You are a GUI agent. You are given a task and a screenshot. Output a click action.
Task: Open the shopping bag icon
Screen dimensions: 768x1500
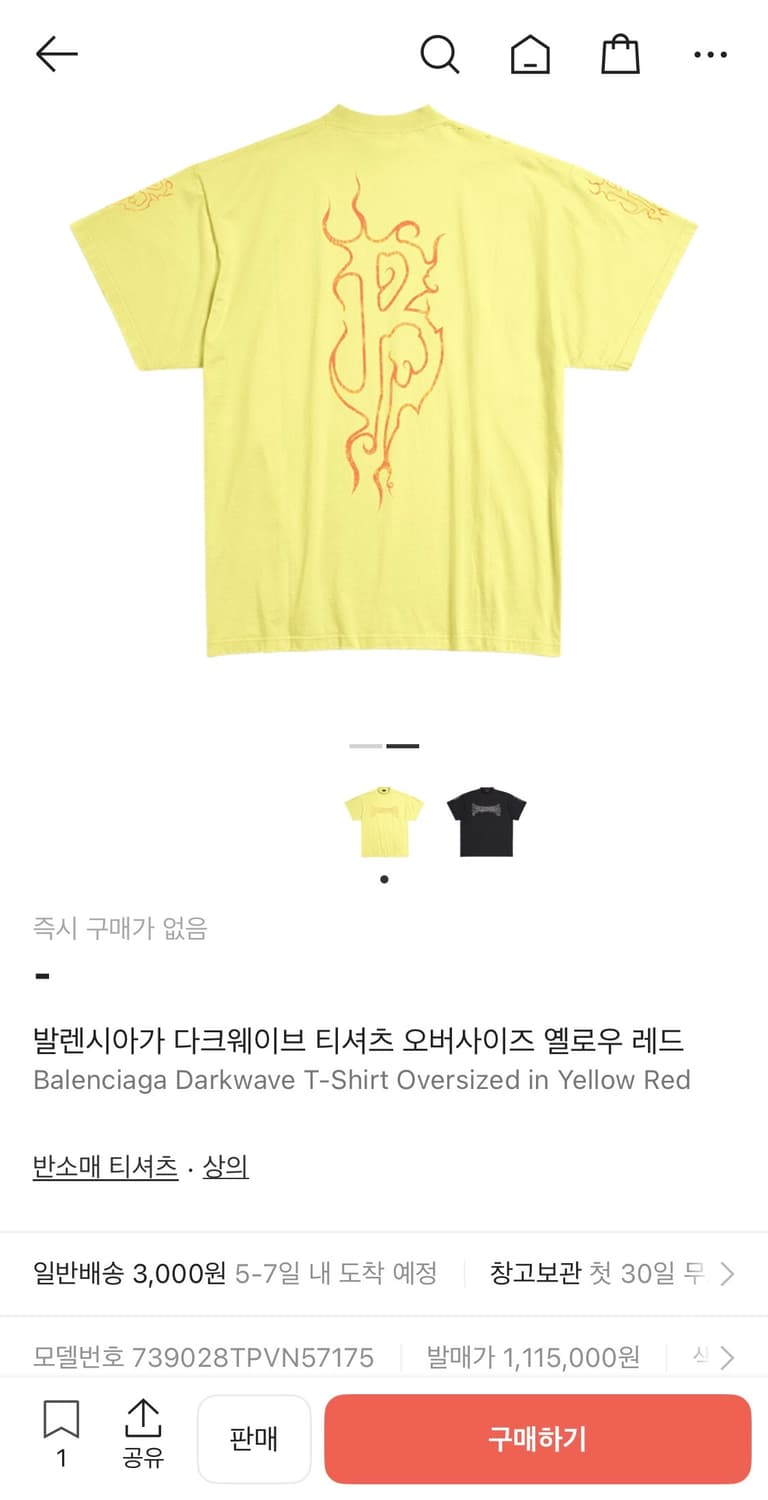[x=620, y=55]
